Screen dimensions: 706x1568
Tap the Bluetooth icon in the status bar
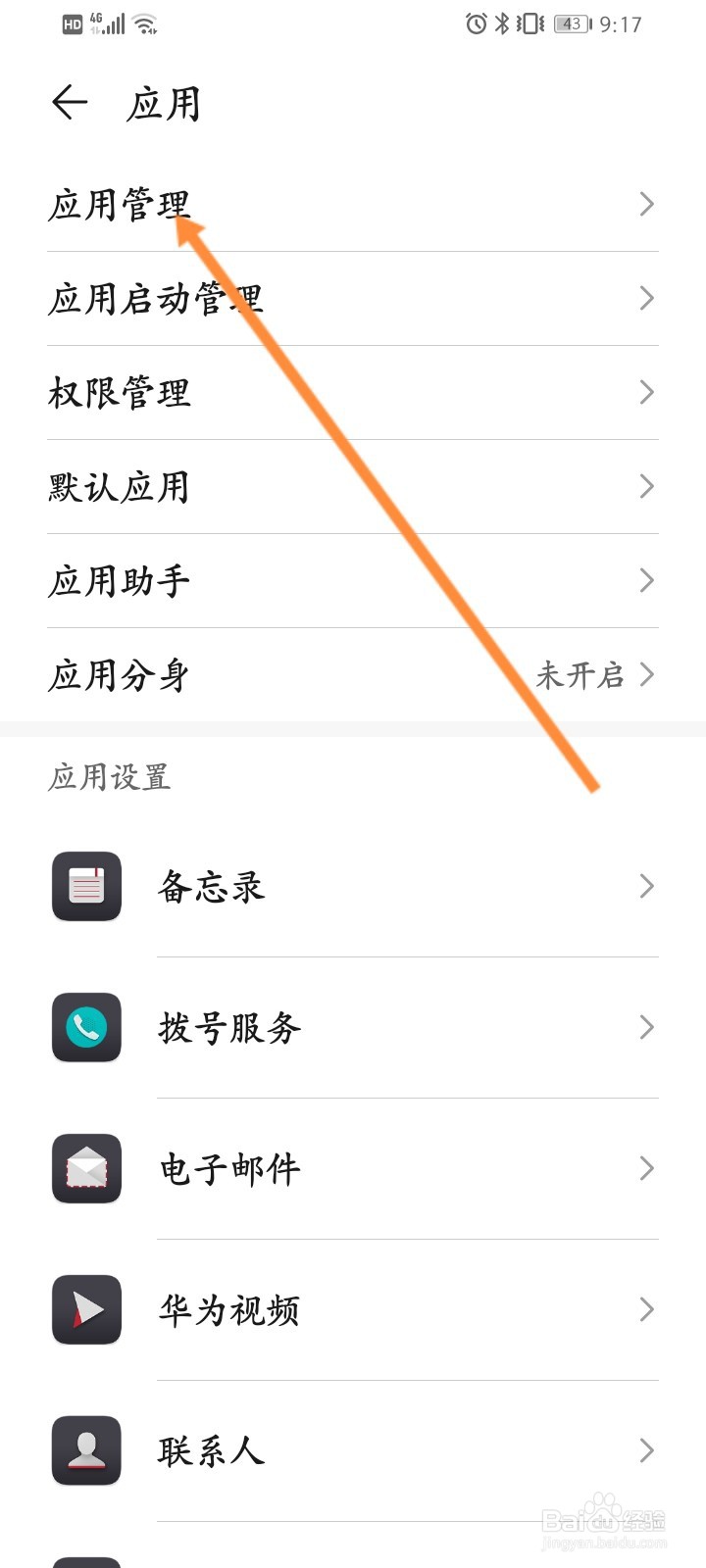point(502,24)
